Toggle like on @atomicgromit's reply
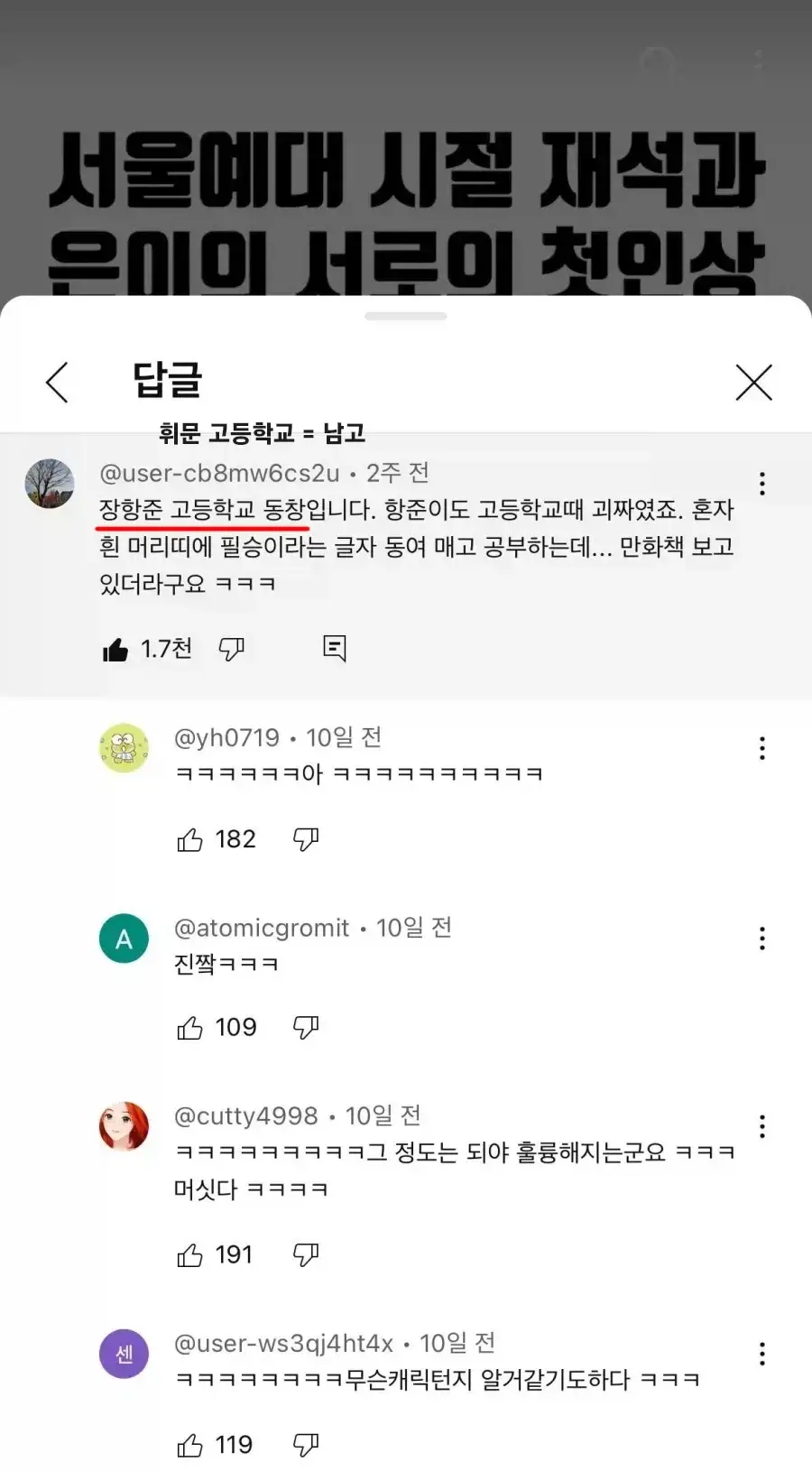812x1471 pixels. pyautogui.click(x=190, y=1027)
